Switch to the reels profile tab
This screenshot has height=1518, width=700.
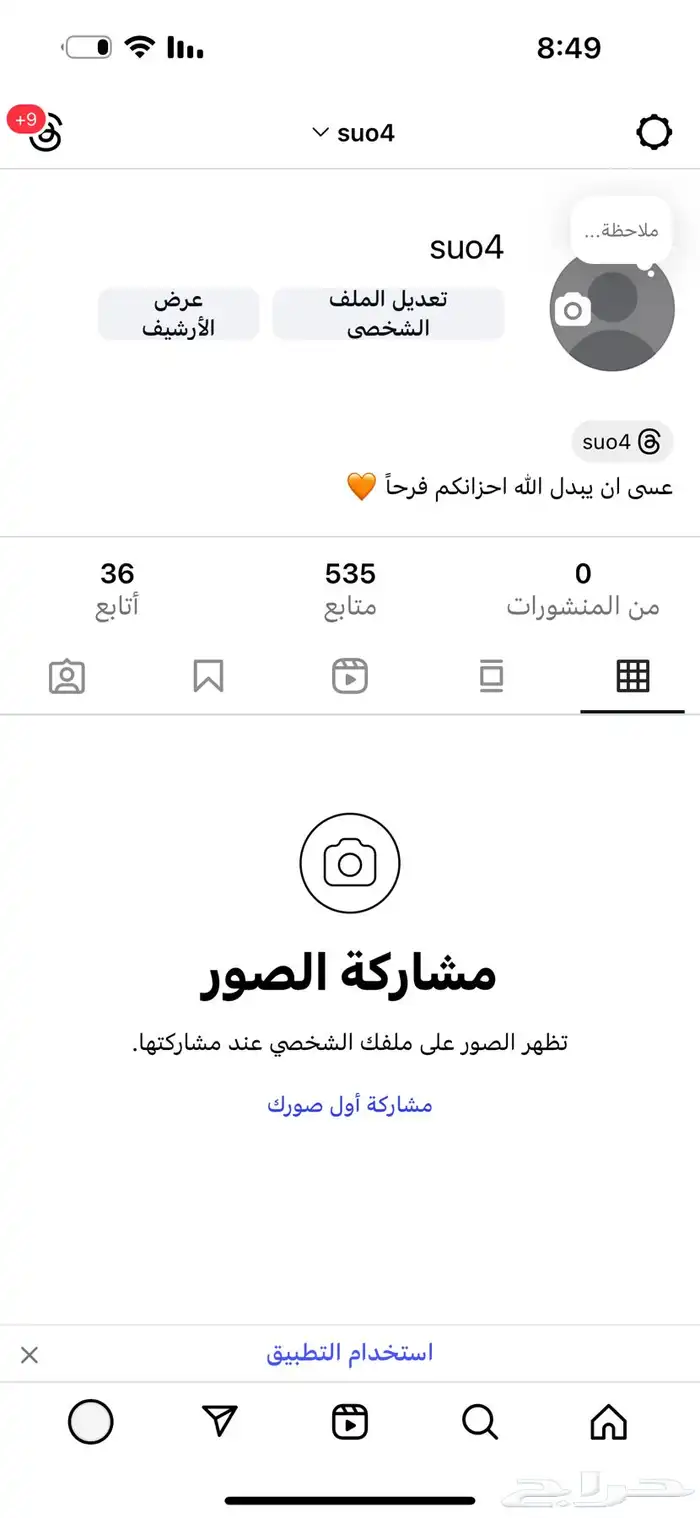point(350,677)
